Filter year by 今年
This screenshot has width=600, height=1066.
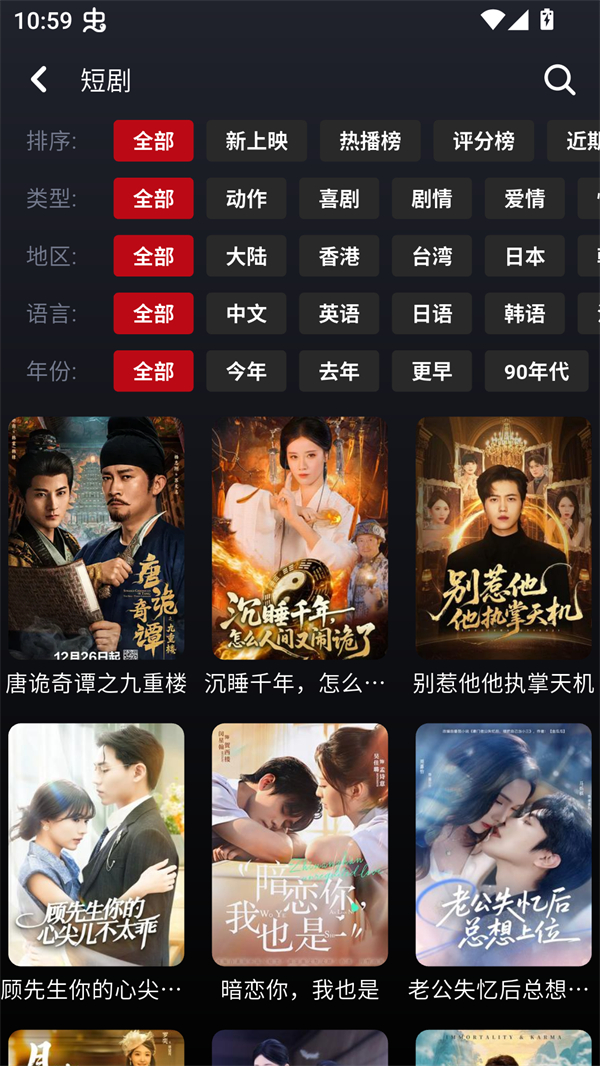pos(246,372)
